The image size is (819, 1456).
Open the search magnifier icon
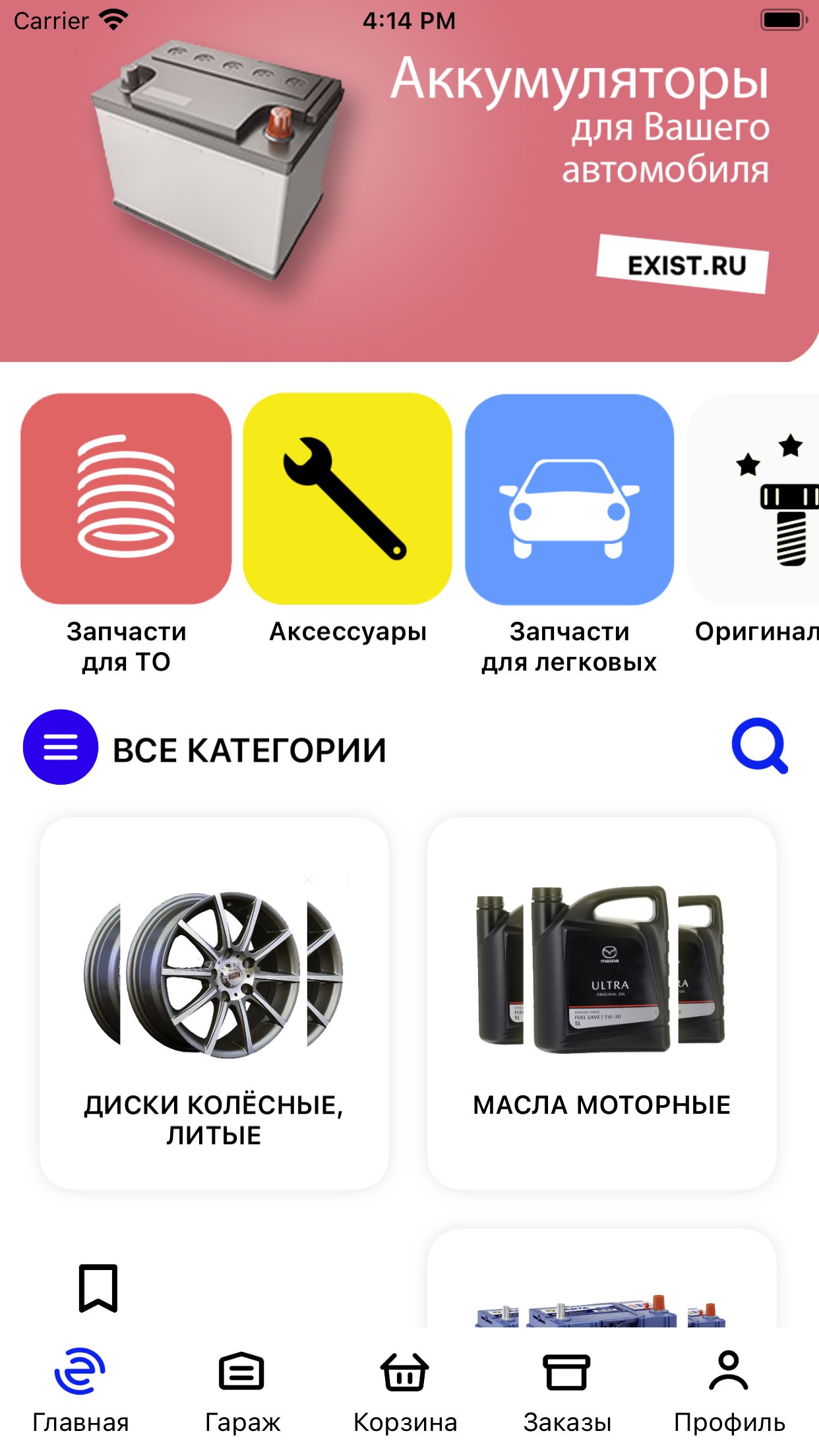coord(760,746)
